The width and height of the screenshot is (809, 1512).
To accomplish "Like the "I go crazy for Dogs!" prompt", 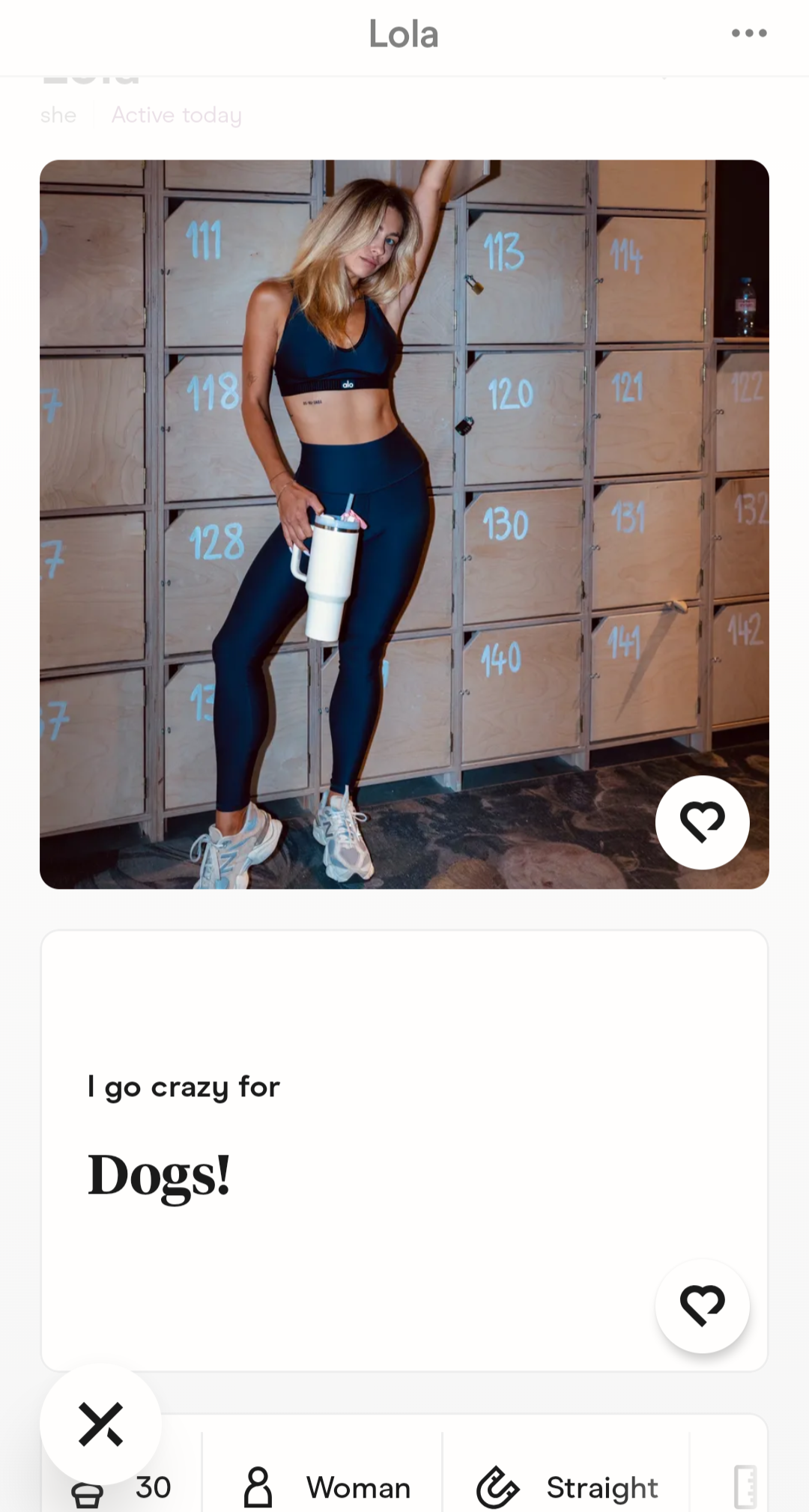I will [703, 1306].
